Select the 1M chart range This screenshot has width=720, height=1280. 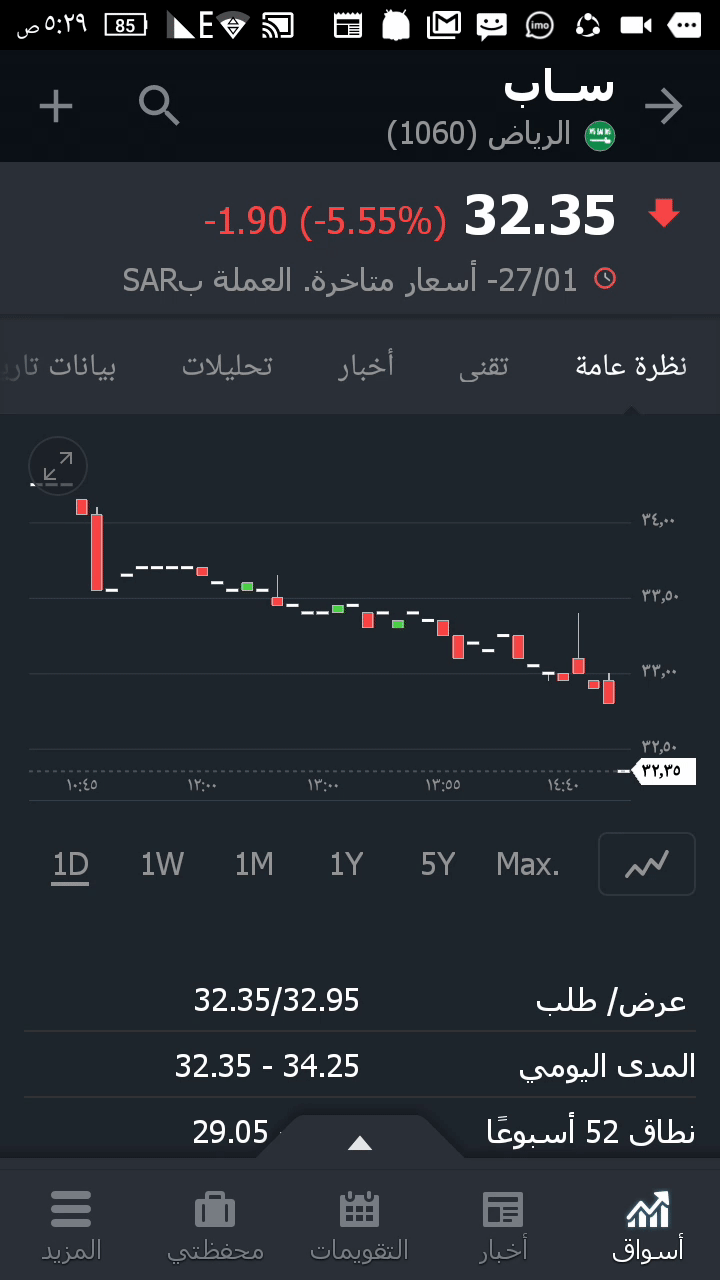point(254,864)
